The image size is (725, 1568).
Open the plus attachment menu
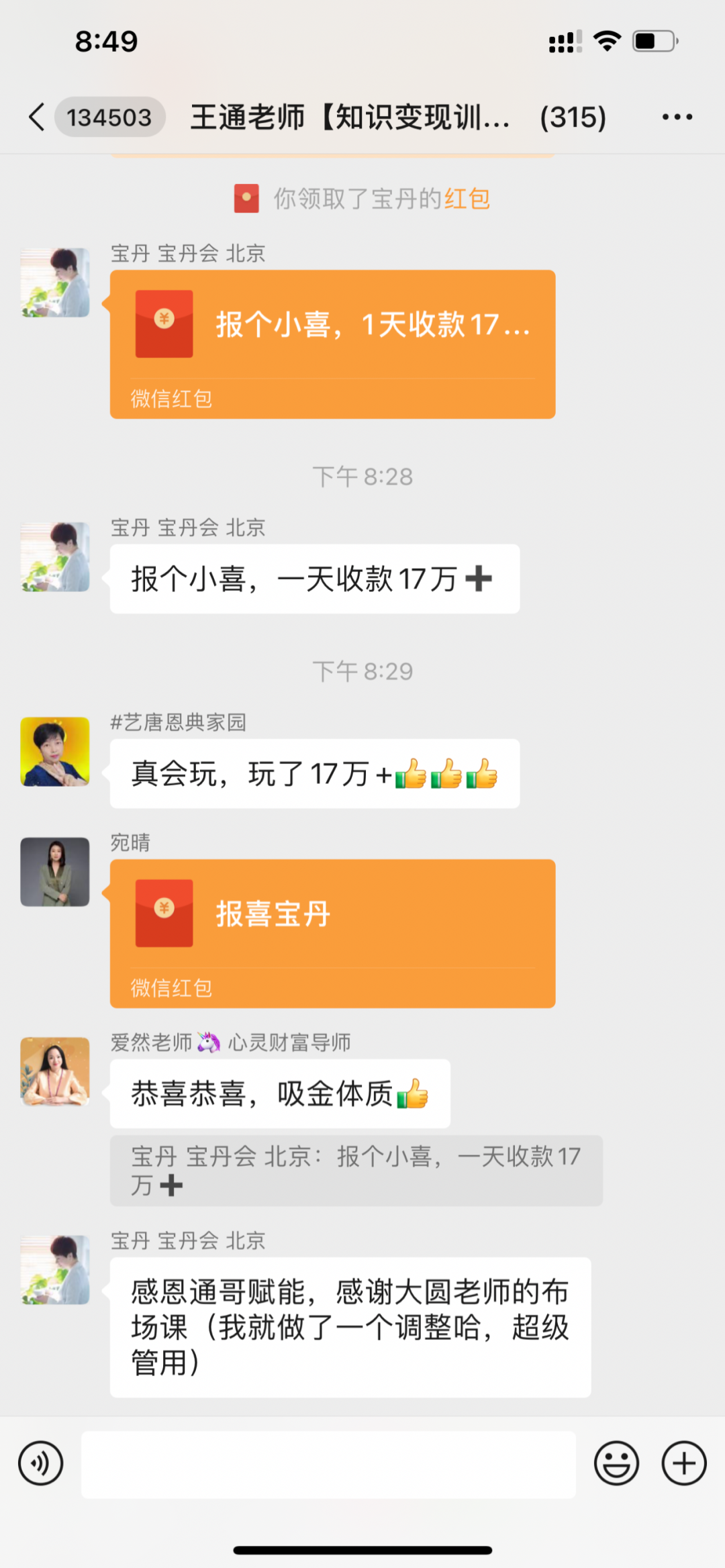coord(684,1463)
